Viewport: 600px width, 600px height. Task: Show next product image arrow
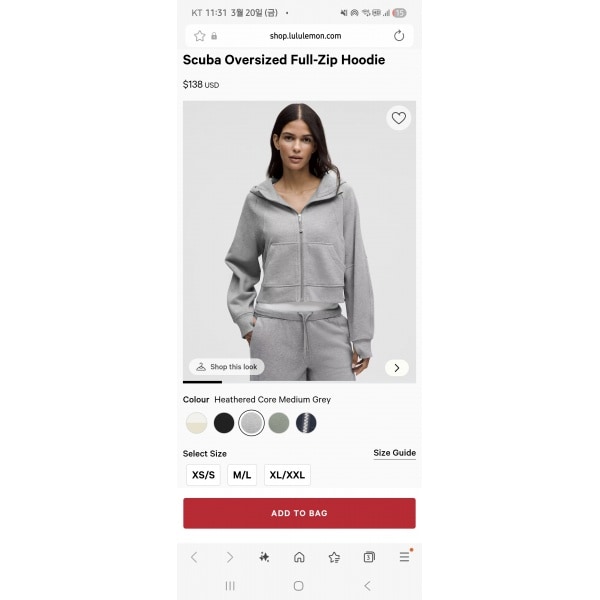click(x=397, y=368)
